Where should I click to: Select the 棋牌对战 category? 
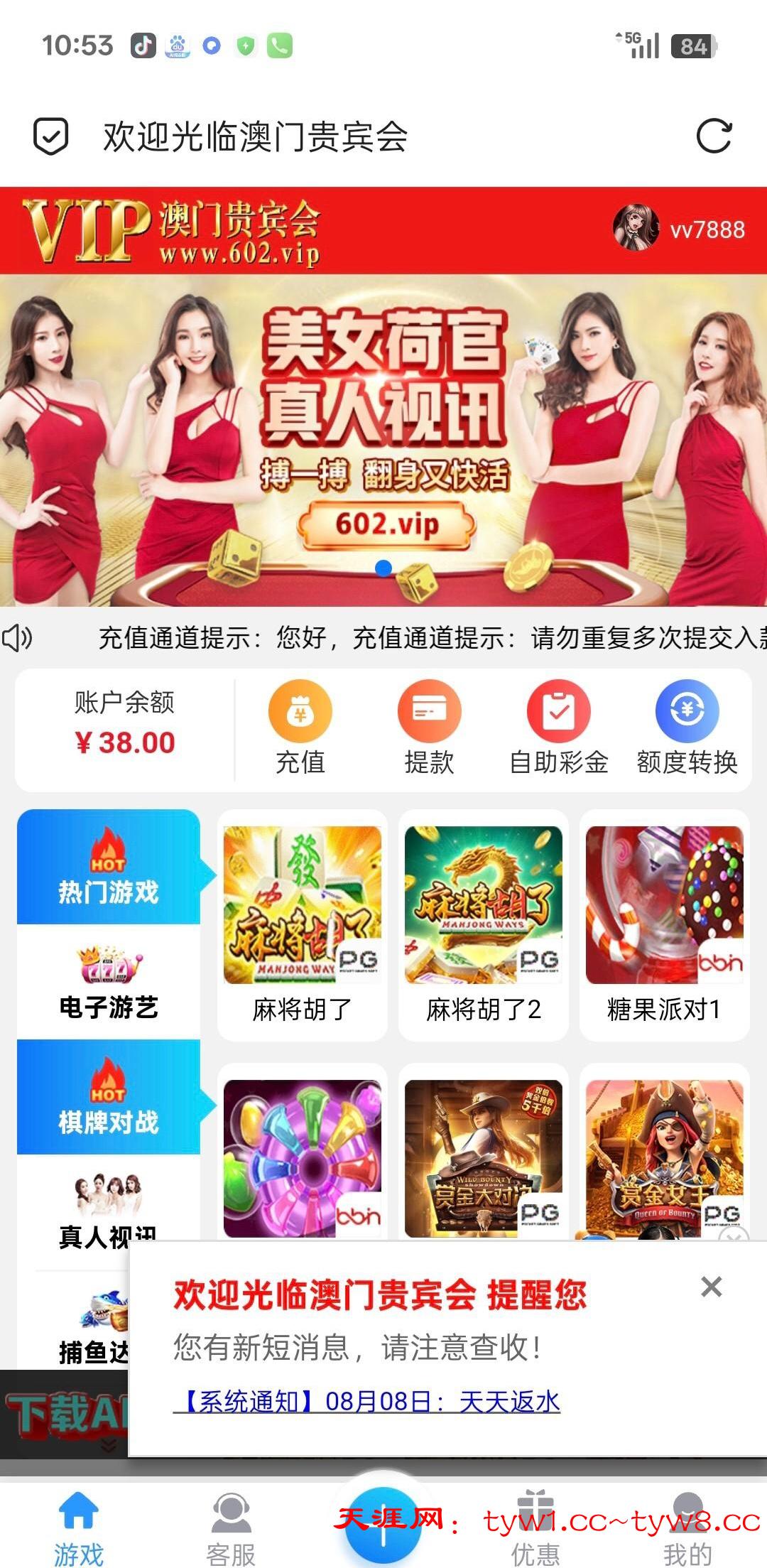109,1097
